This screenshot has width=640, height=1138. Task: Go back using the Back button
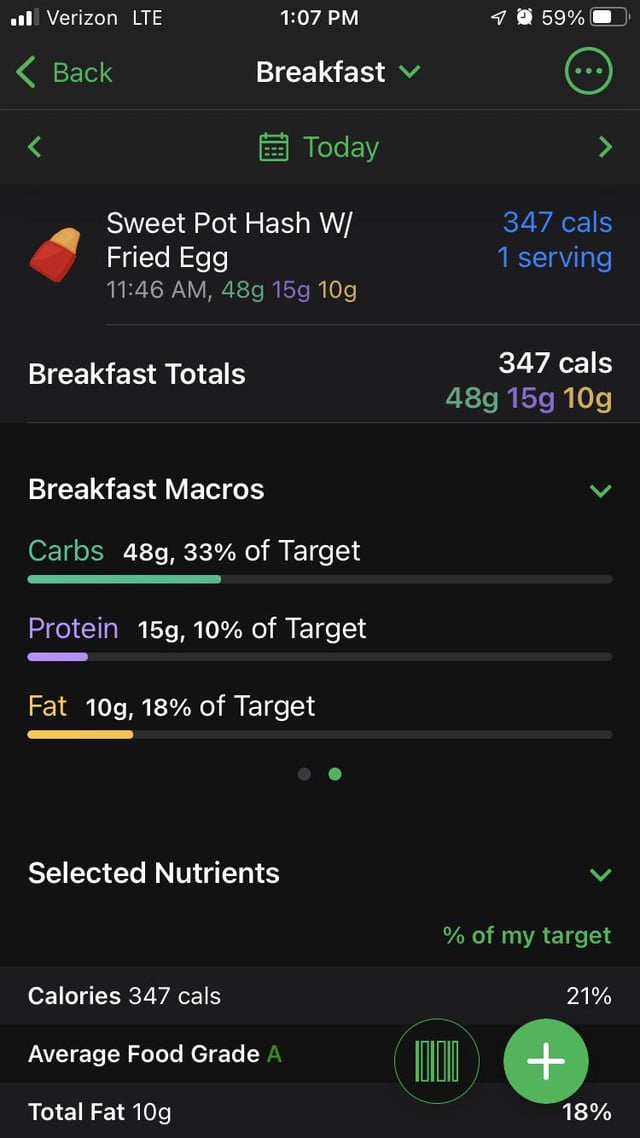pyautogui.click(x=64, y=73)
